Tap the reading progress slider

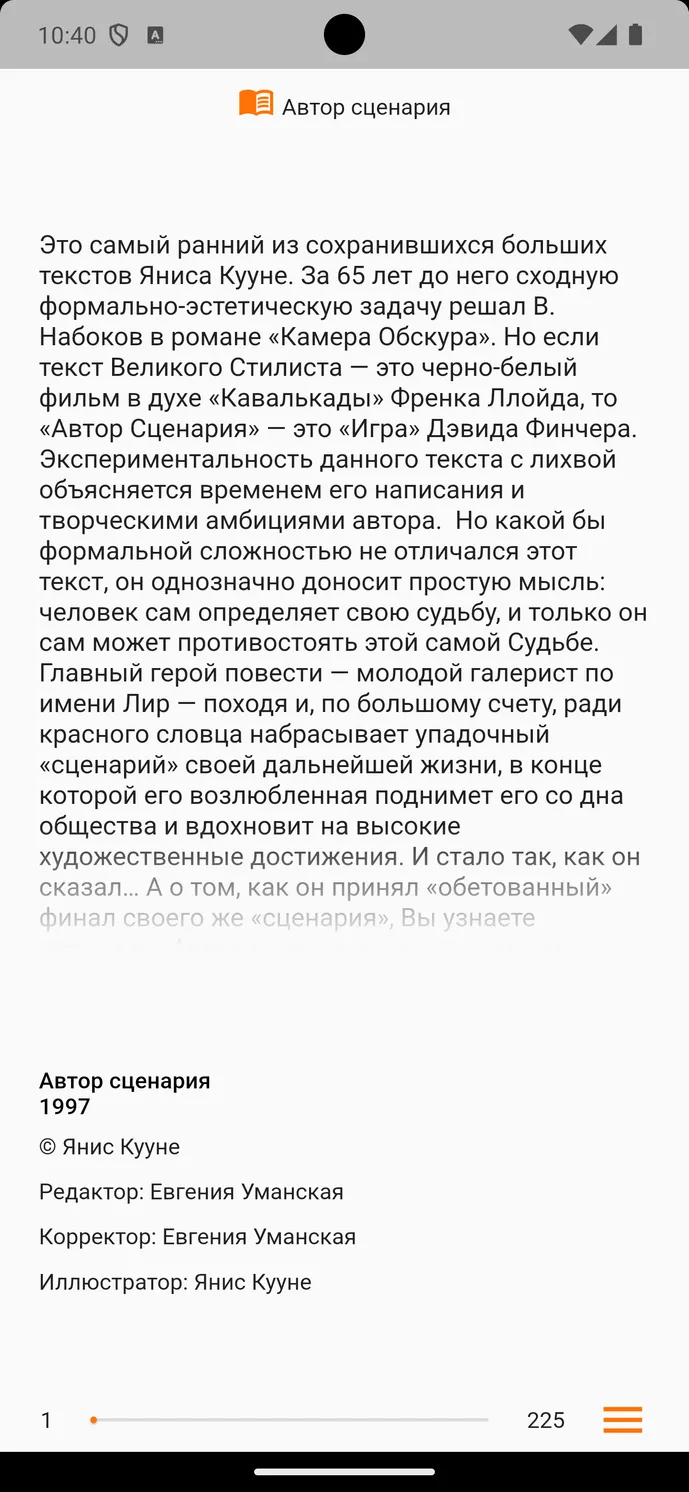(289, 1420)
